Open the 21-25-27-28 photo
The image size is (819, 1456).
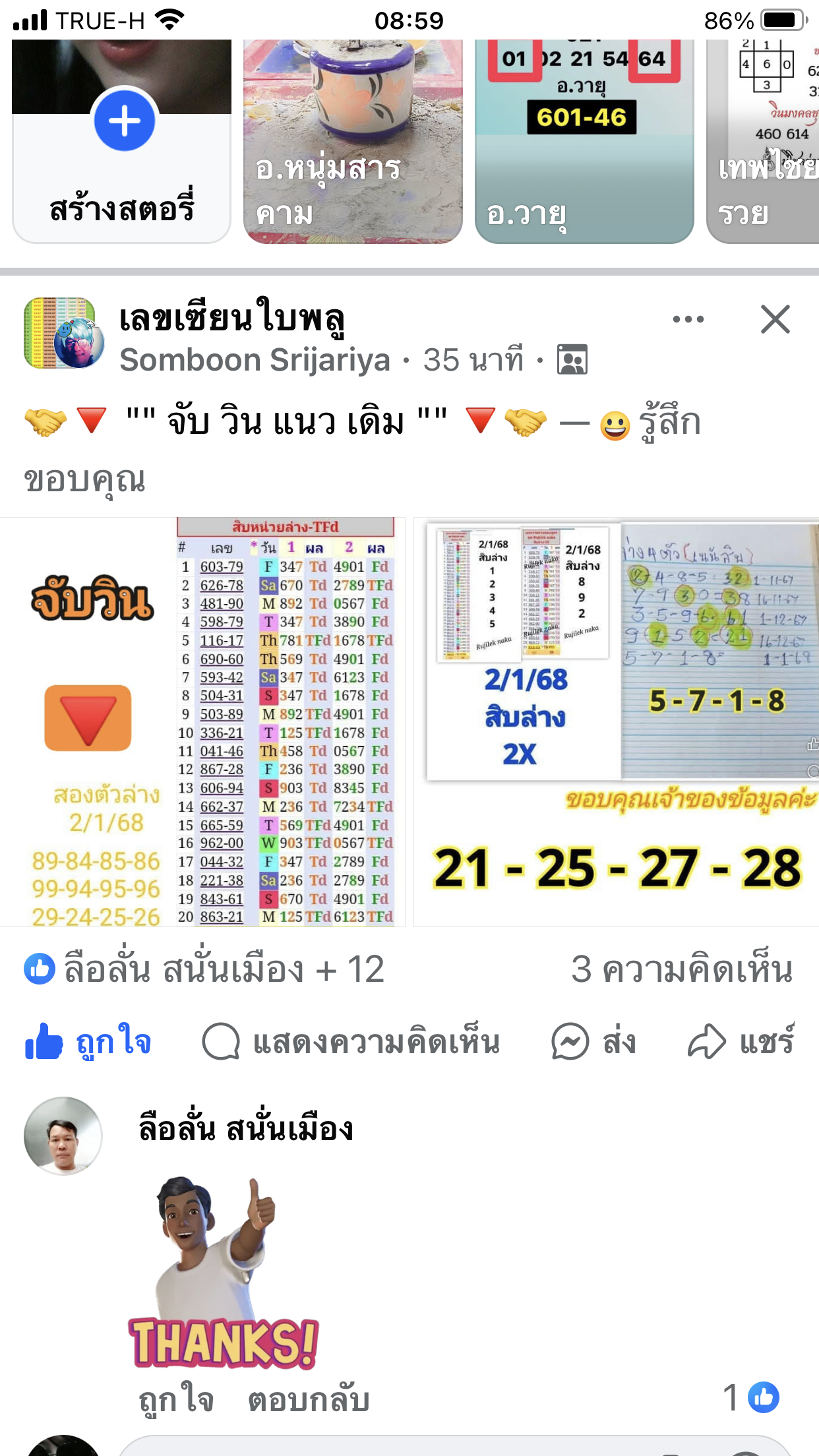coord(617,722)
